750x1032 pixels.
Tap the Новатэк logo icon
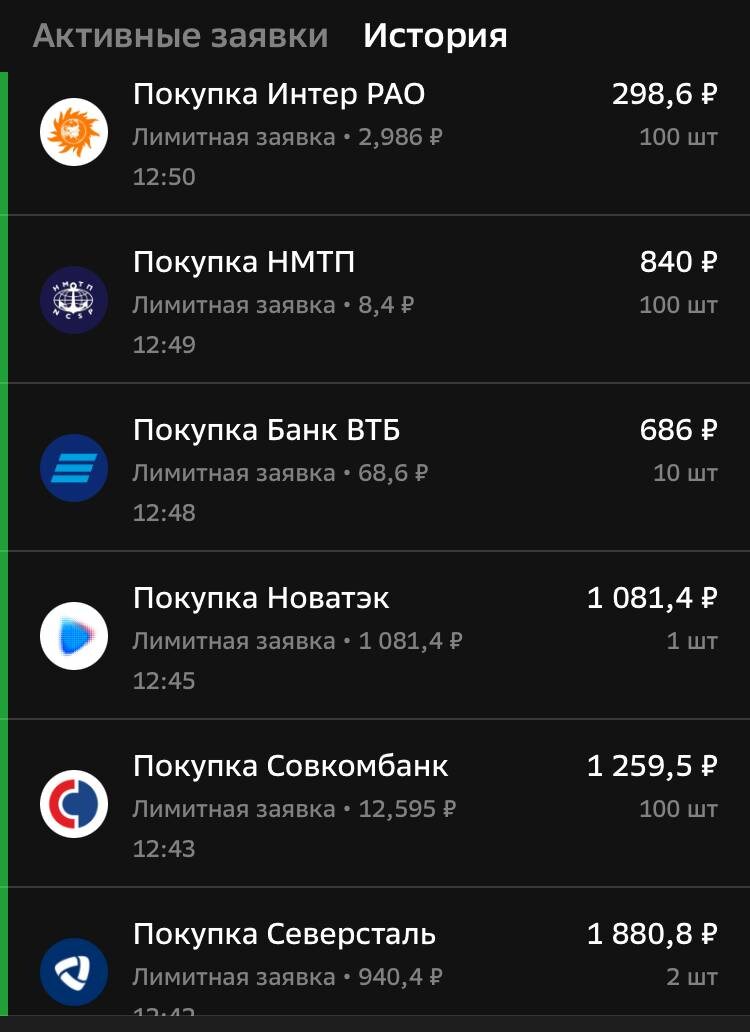pos(70,635)
